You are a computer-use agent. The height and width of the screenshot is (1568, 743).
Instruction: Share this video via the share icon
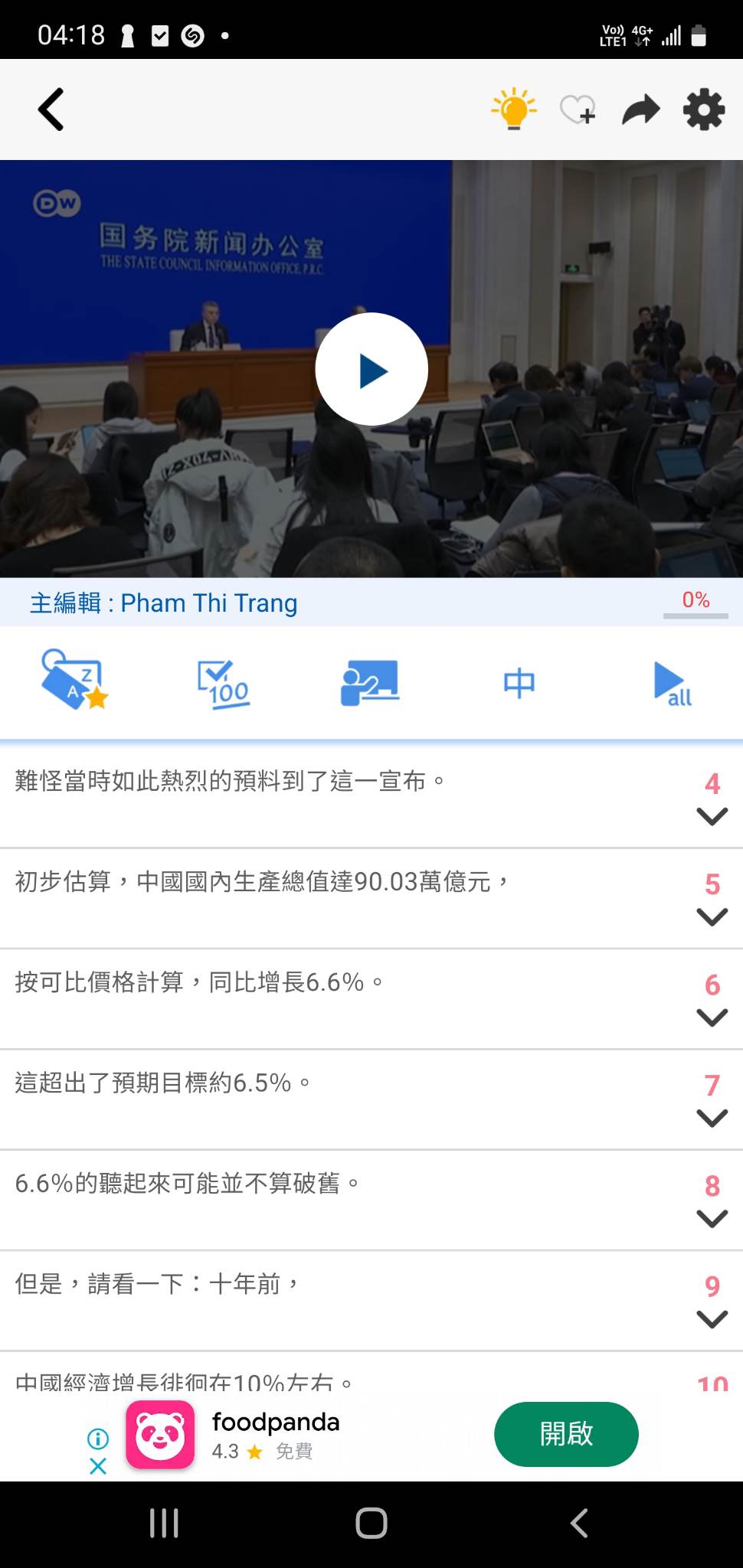click(x=640, y=108)
